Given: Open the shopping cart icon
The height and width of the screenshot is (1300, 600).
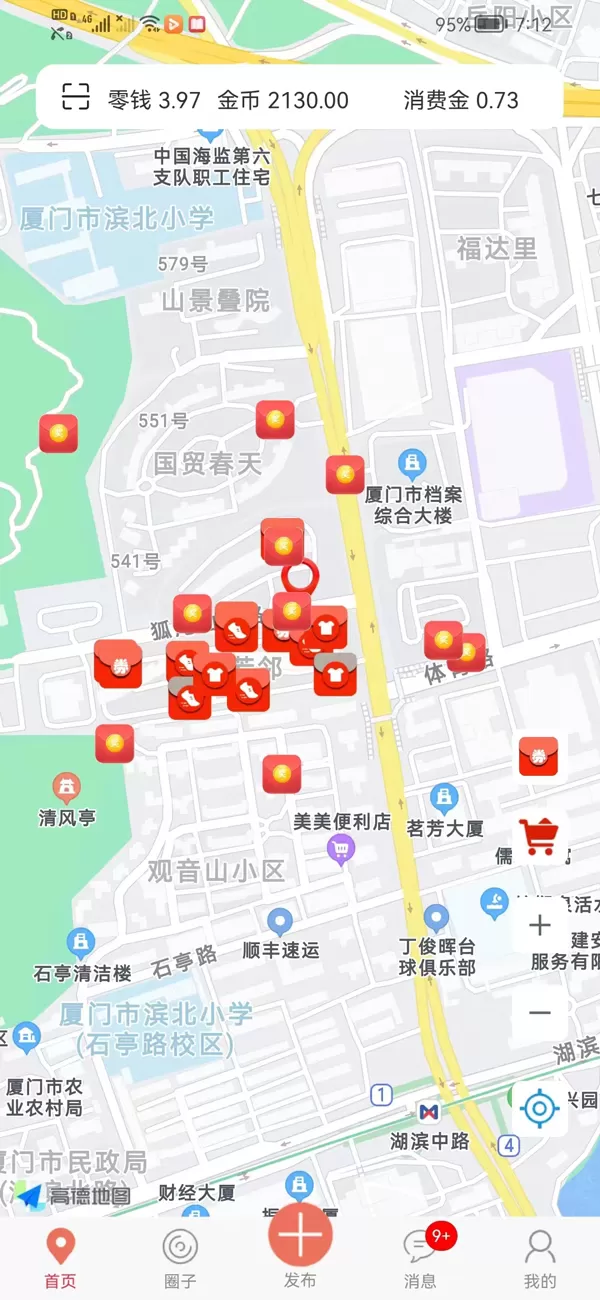Looking at the screenshot, I should tap(539, 836).
